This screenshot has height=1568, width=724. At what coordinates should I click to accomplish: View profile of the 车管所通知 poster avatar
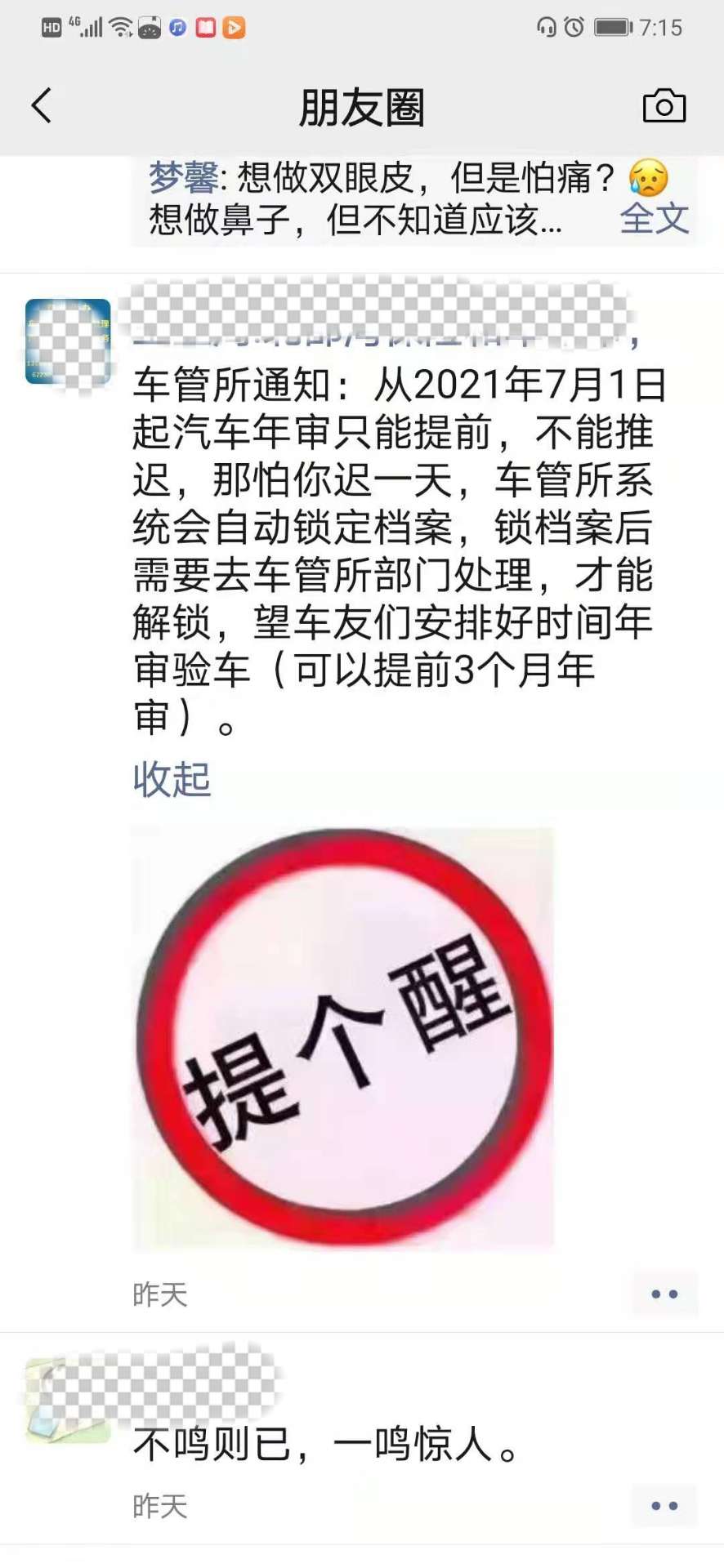(x=68, y=341)
